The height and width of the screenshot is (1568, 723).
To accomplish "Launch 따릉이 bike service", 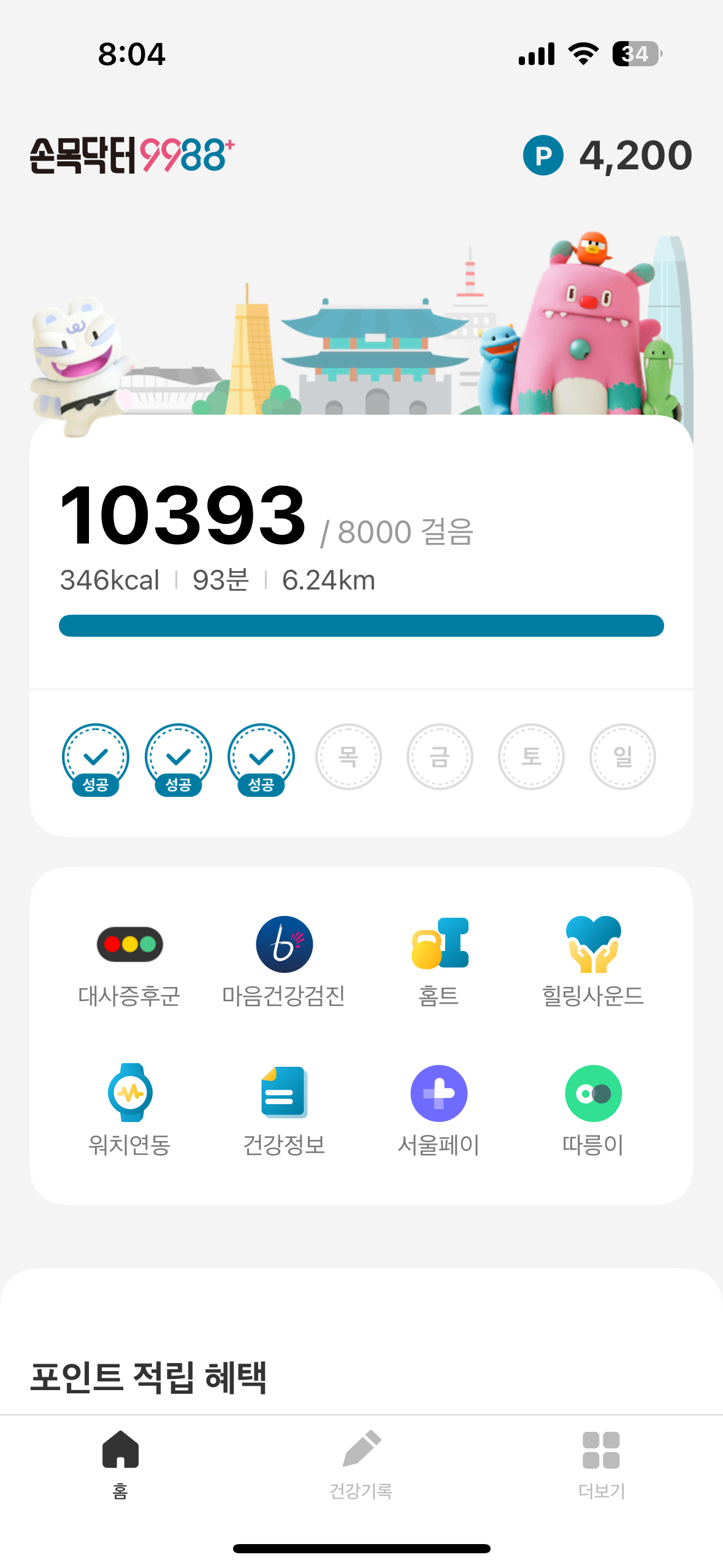I will pos(593,1110).
